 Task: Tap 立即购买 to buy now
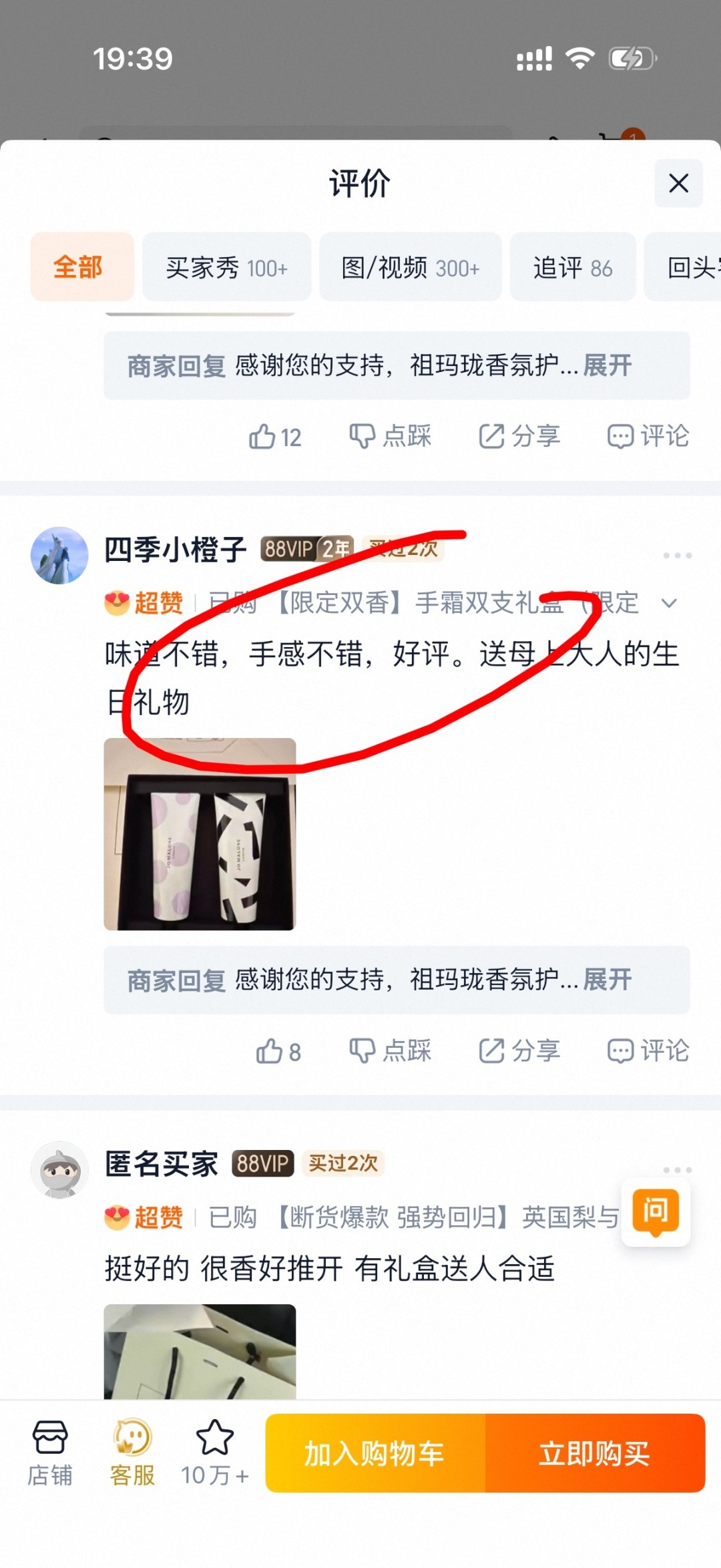coord(595,1453)
